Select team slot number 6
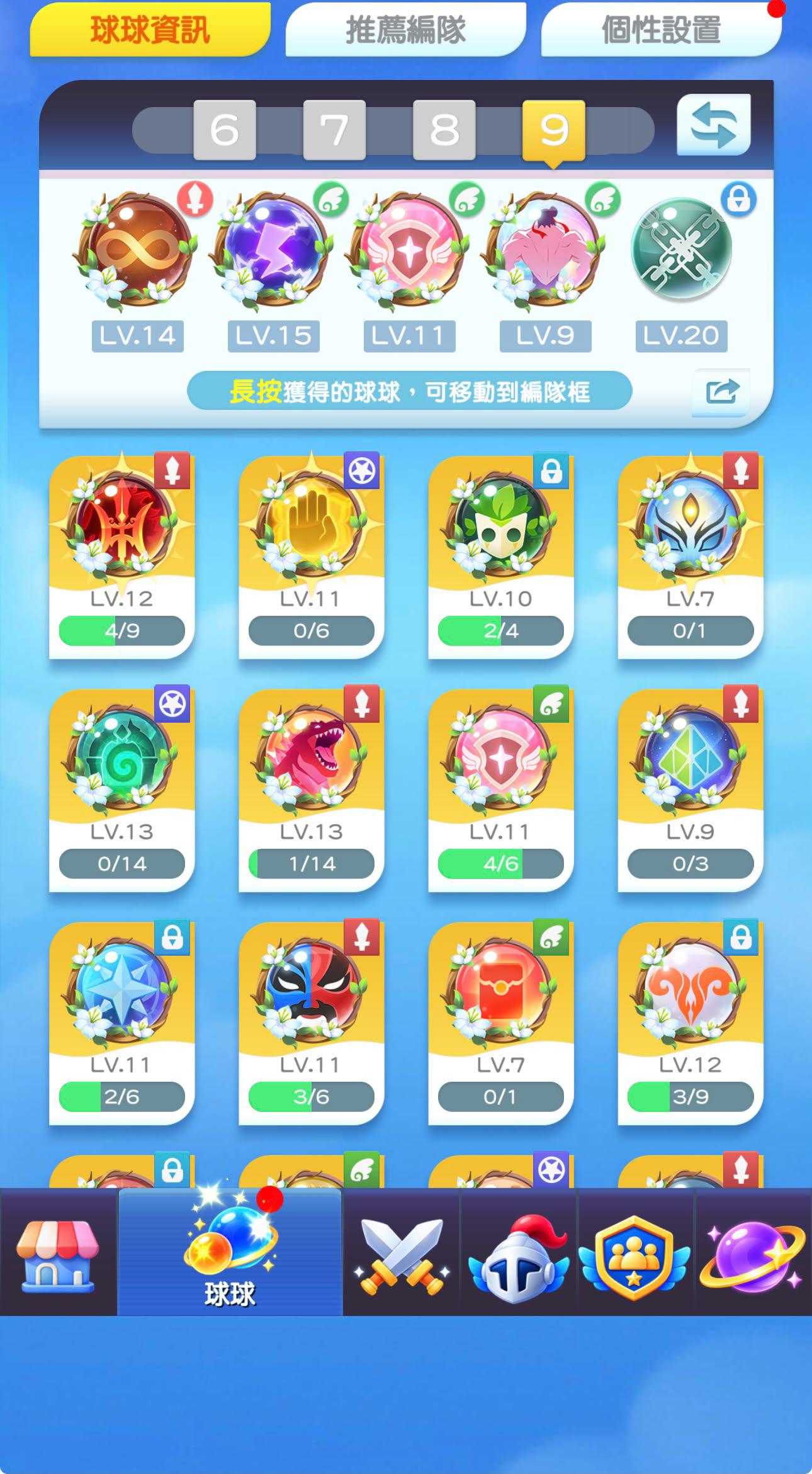Image resolution: width=812 pixels, height=1474 pixels. pyautogui.click(x=225, y=130)
